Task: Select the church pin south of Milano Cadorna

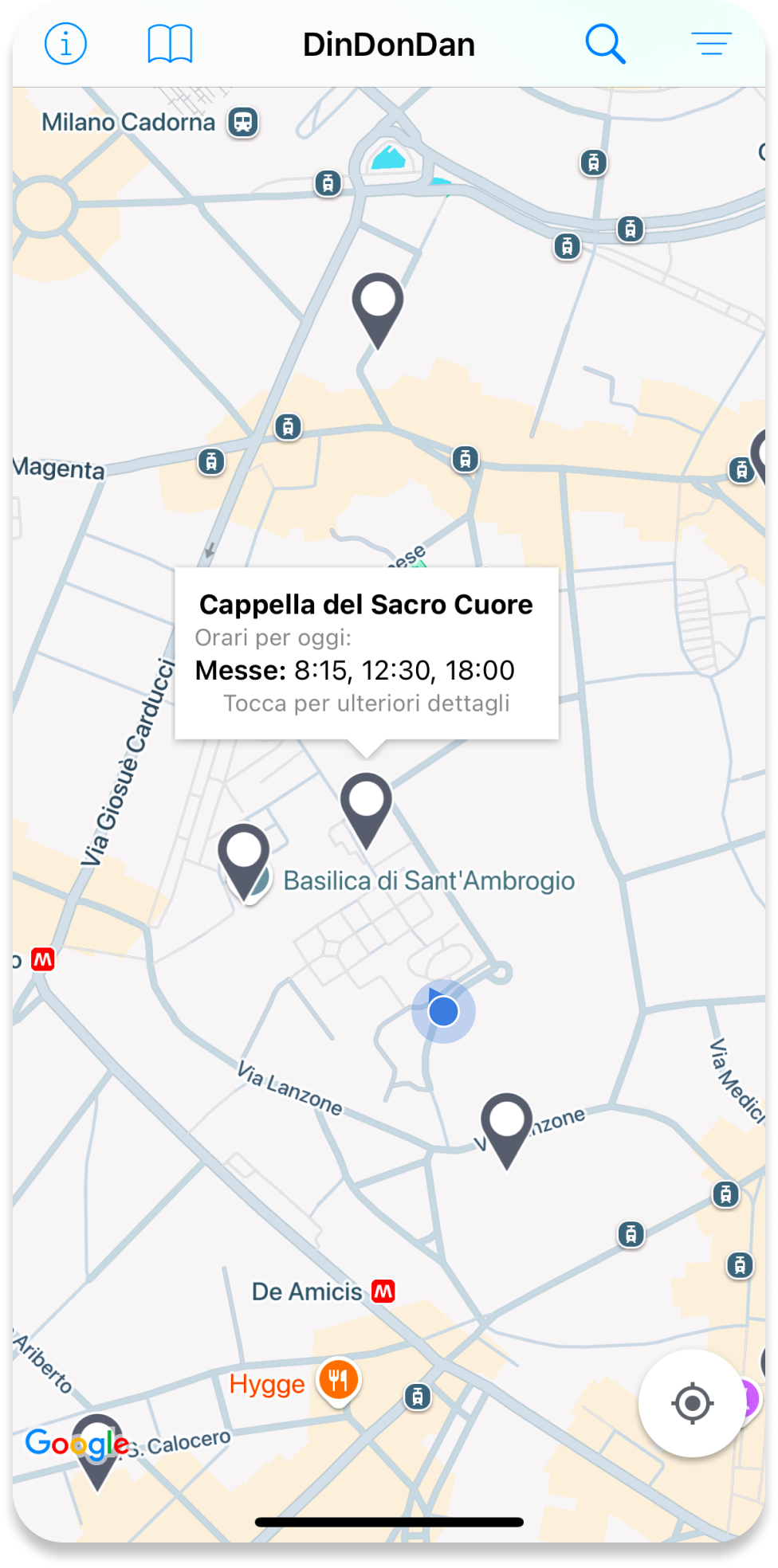Action: pyautogui.click(x=378, y=303)
